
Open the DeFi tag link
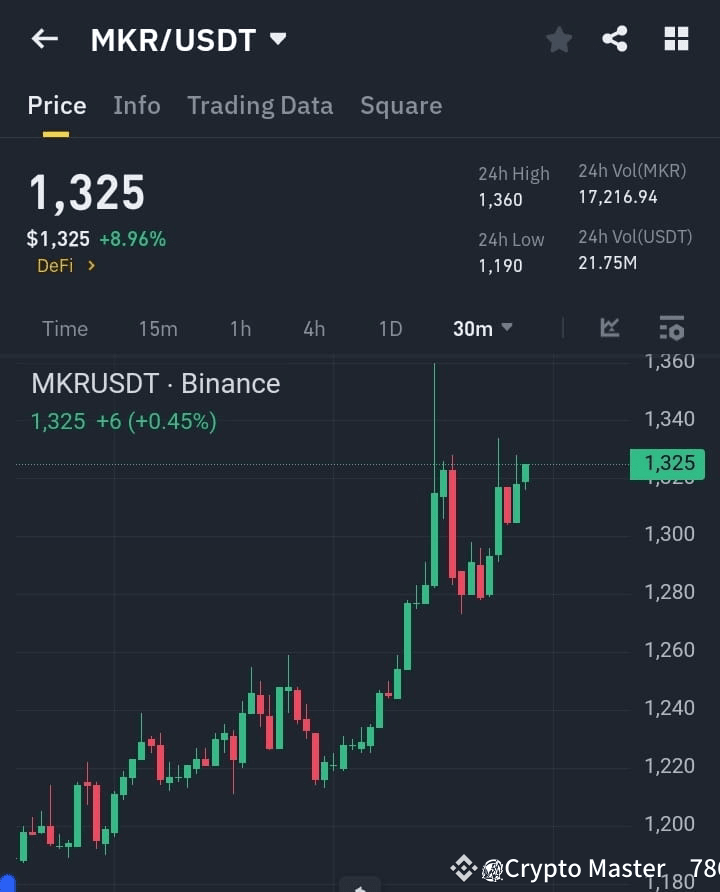click(x=55, y=266)
